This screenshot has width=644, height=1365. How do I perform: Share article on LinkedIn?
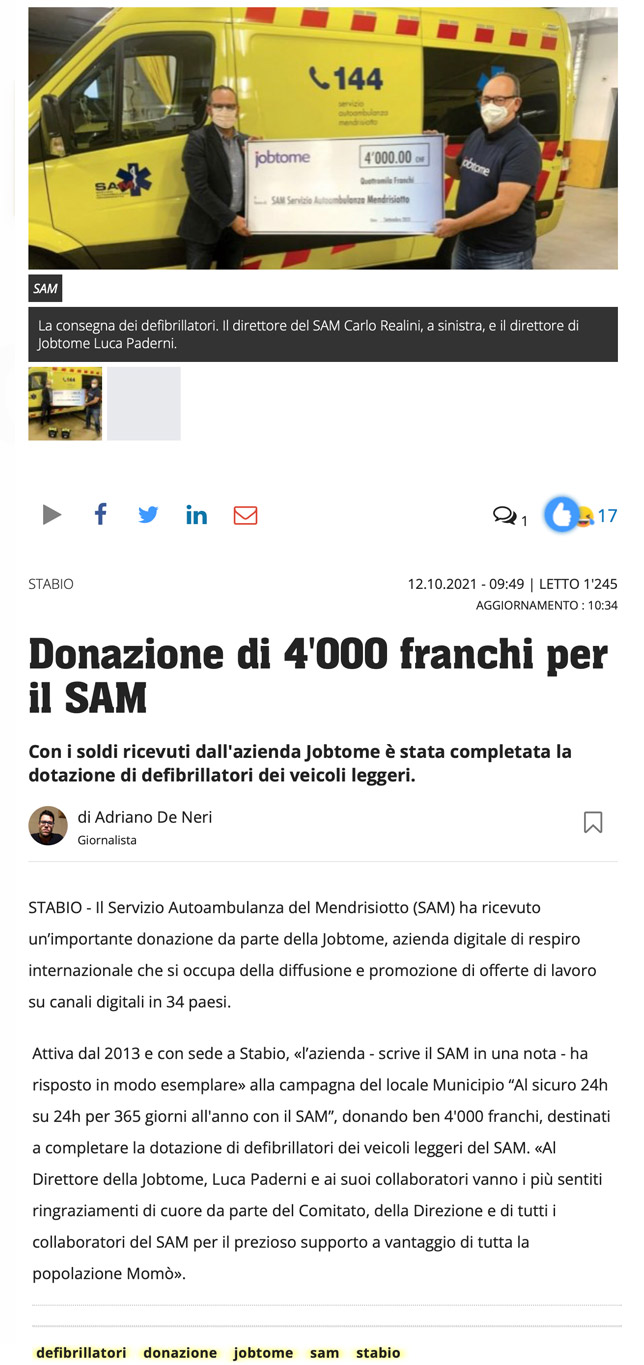[x=196, y=515]
